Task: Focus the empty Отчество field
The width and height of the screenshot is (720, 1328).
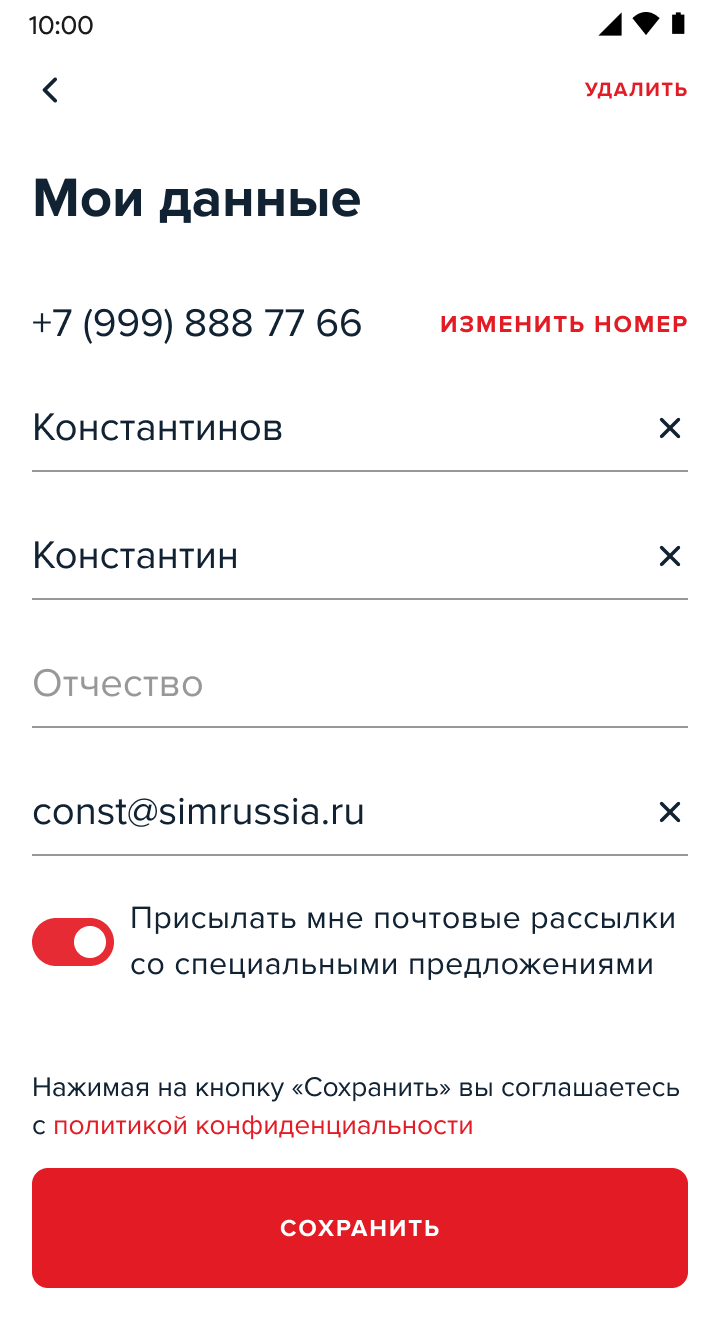Action: (x=360, y=684)
